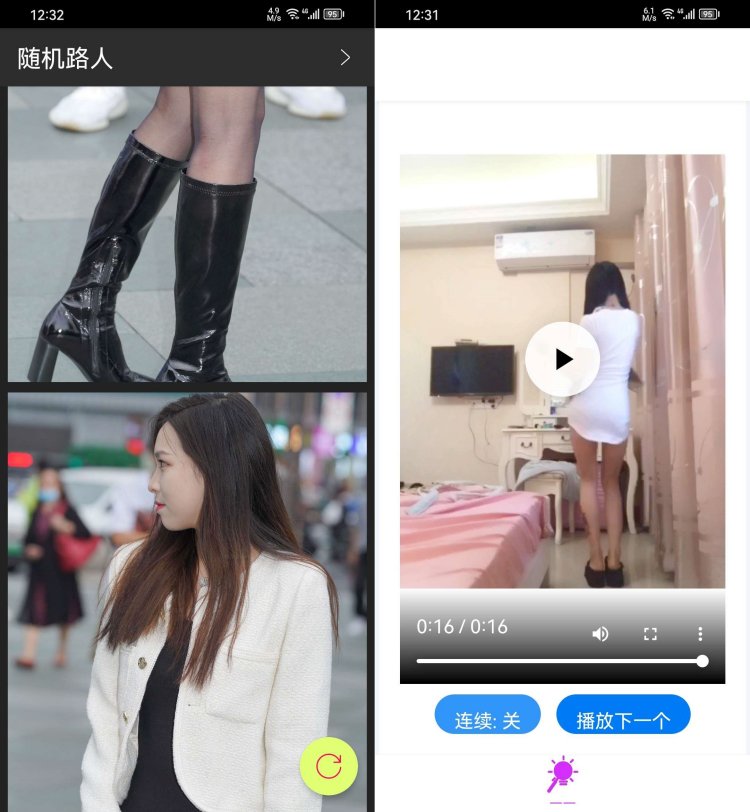750x812 pixels.
Task: Open the arrow next to 随机路人
Action: pos(345,58)
